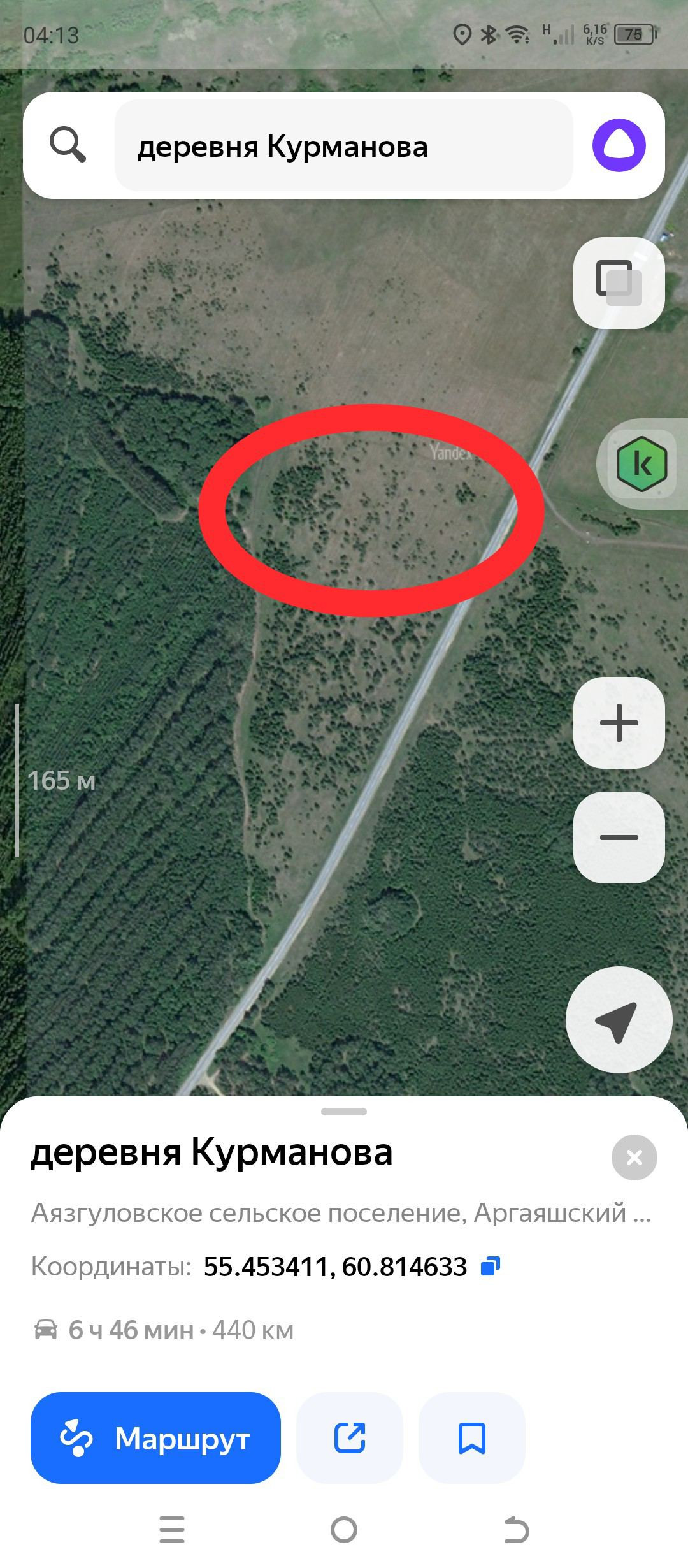Build a route with Маршрут button
The image size is (688, 1568).
155,1439
